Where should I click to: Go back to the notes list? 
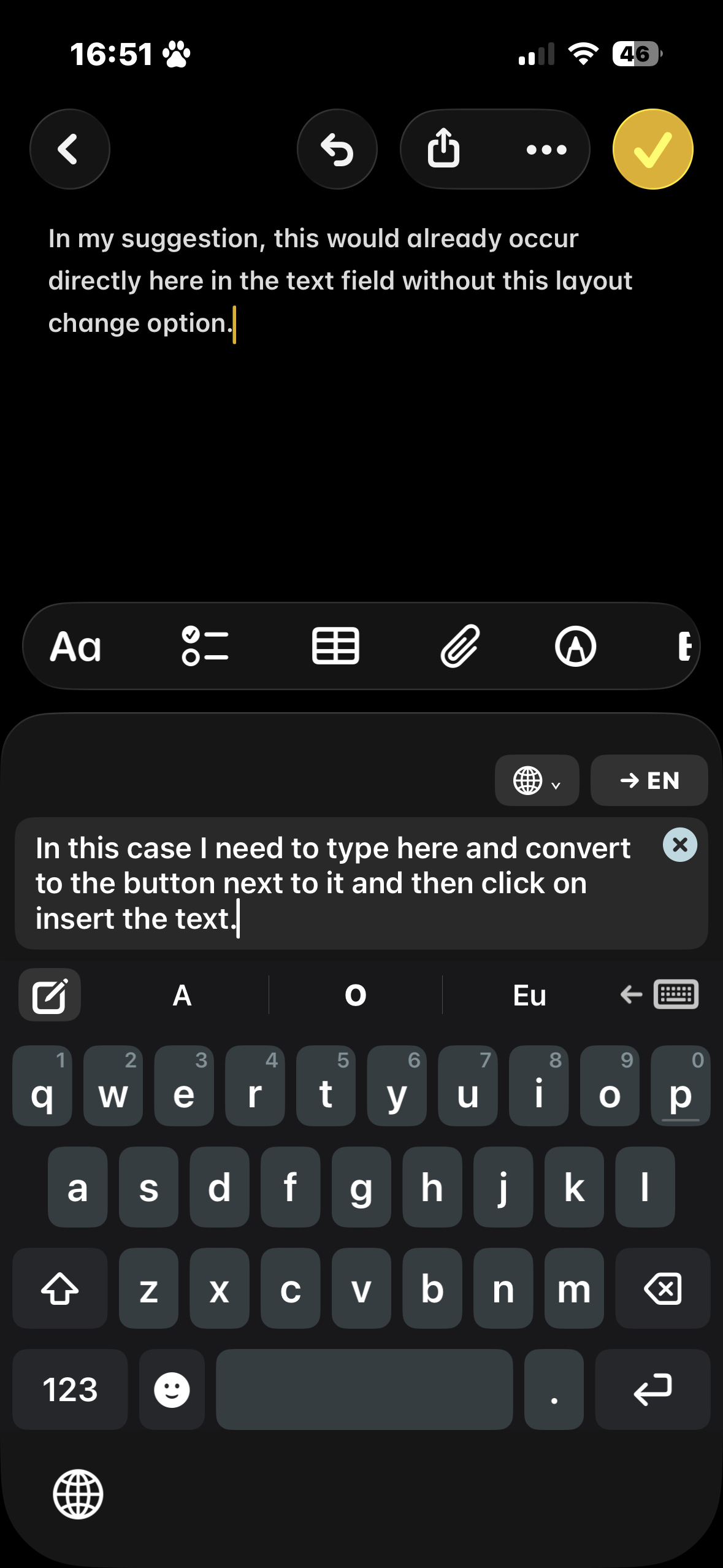pos(69,149)
